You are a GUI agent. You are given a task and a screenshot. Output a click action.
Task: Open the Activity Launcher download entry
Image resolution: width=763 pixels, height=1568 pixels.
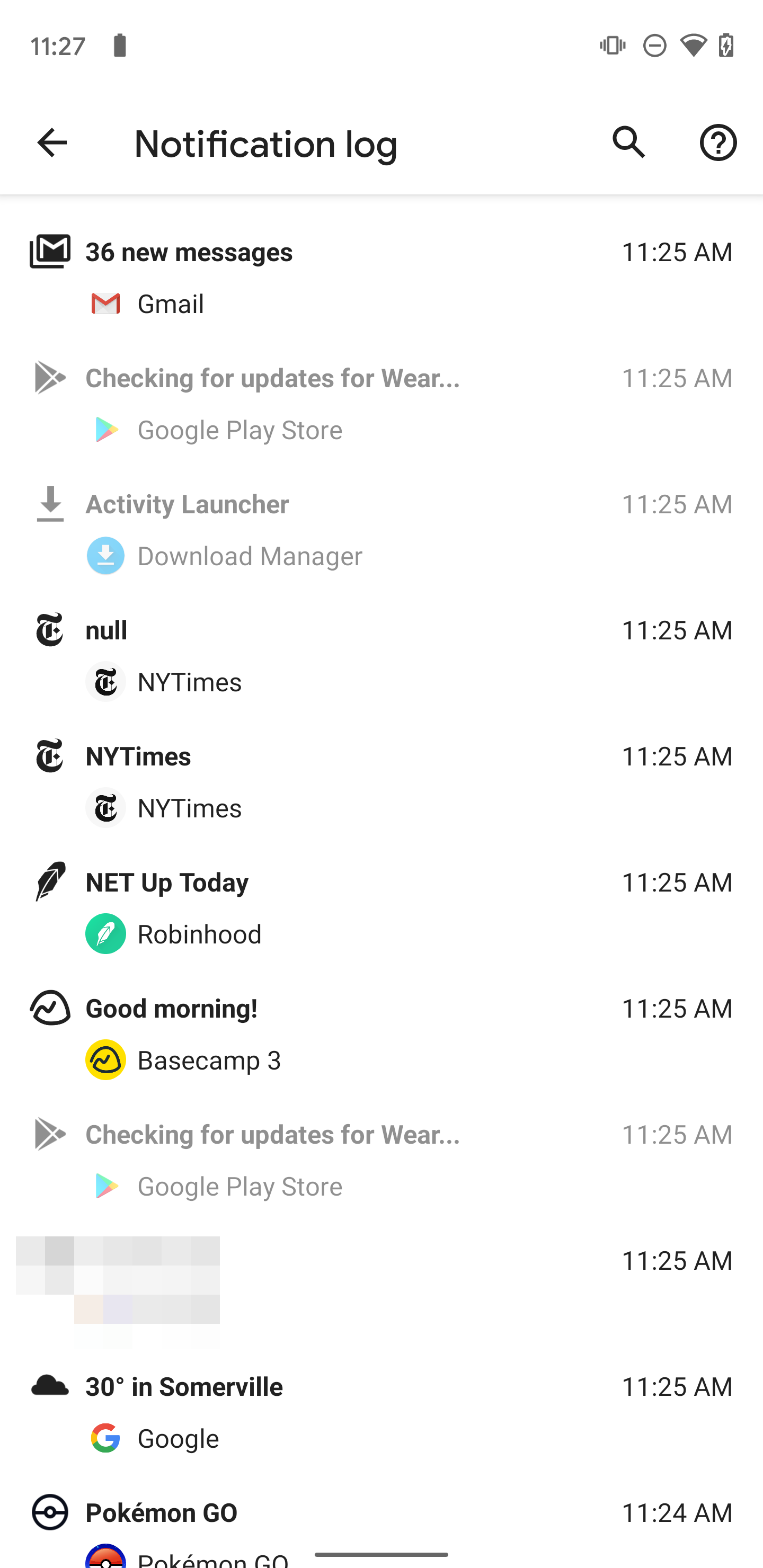(187, 504)
